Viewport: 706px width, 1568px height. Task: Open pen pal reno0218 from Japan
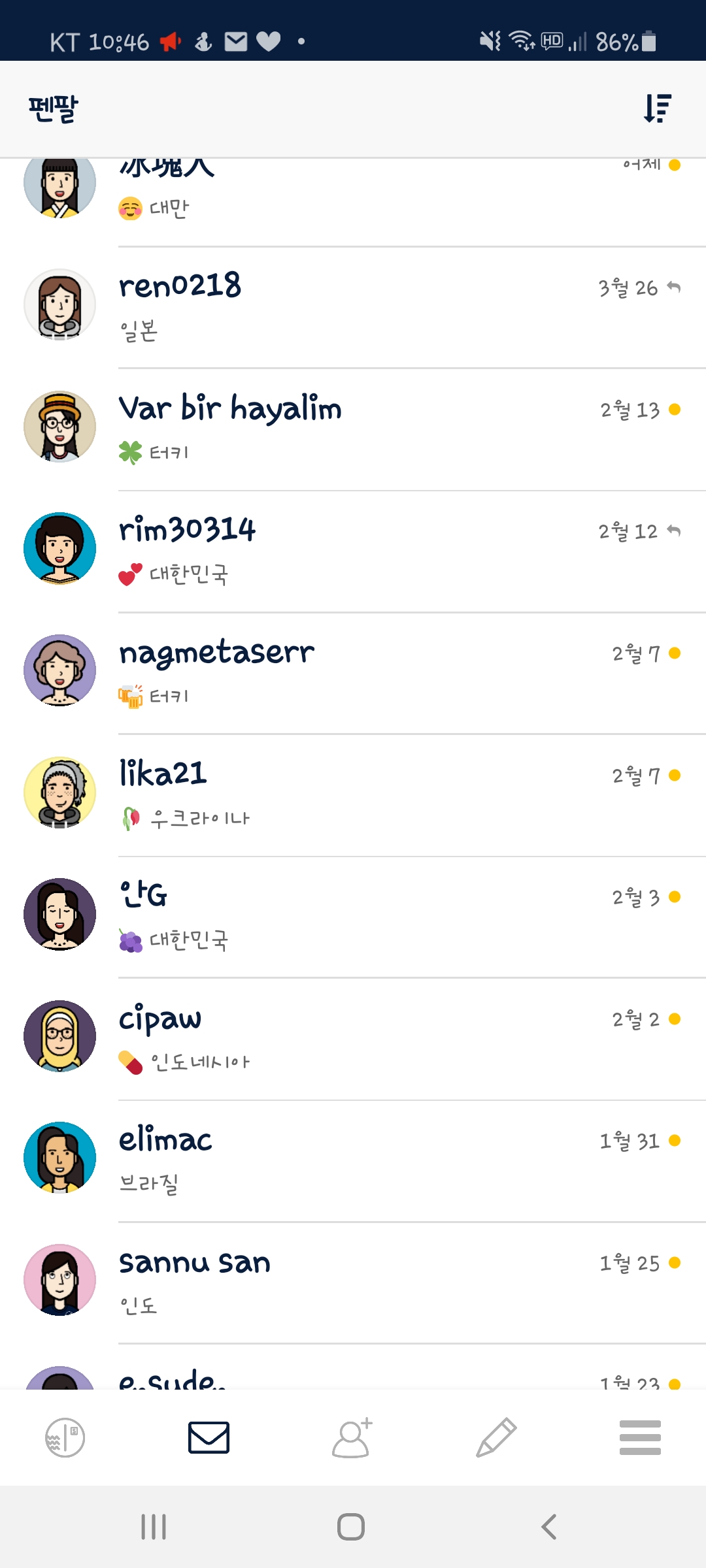pyautogui.click(x=353, y=308)
